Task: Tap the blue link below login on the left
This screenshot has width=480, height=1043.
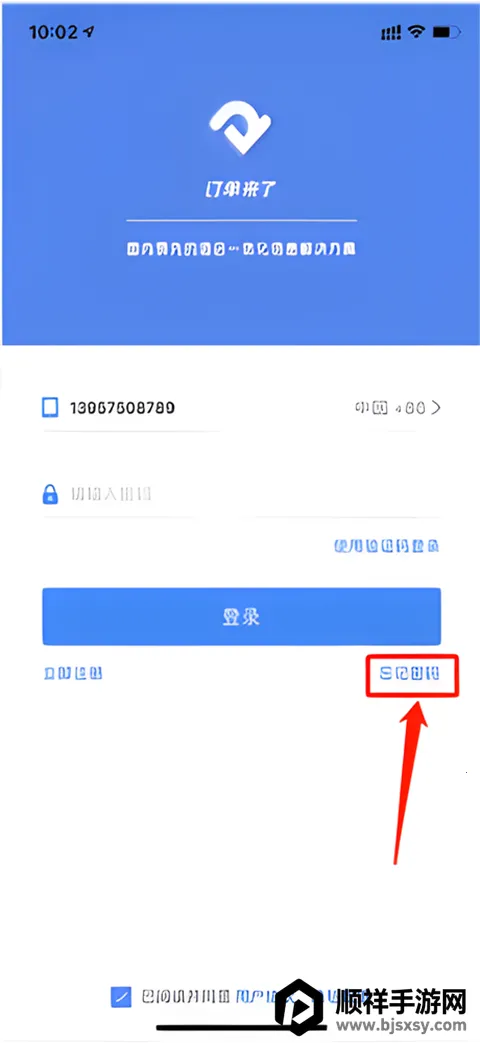Action: (72, 674)
